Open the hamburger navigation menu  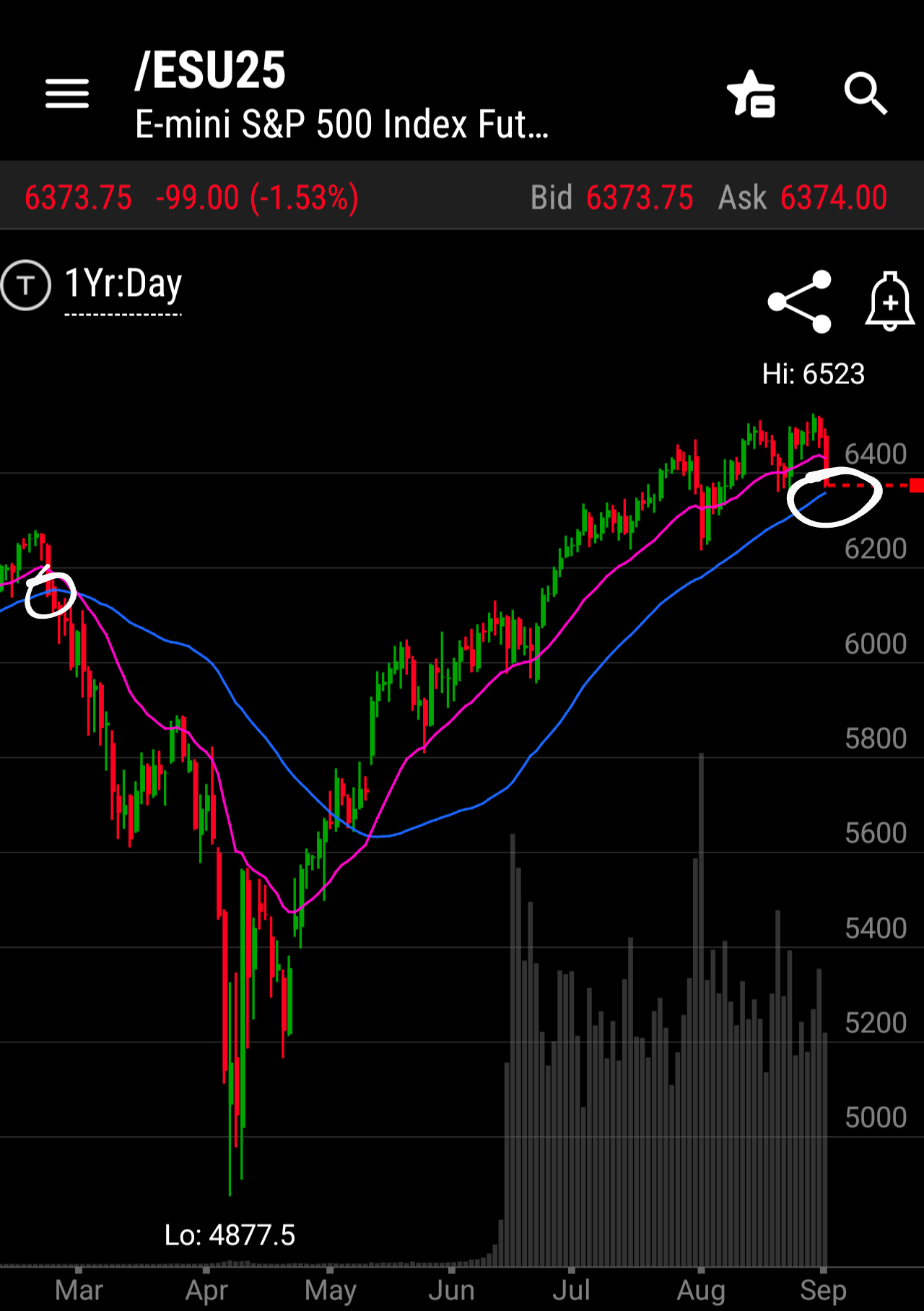[66, 94]
